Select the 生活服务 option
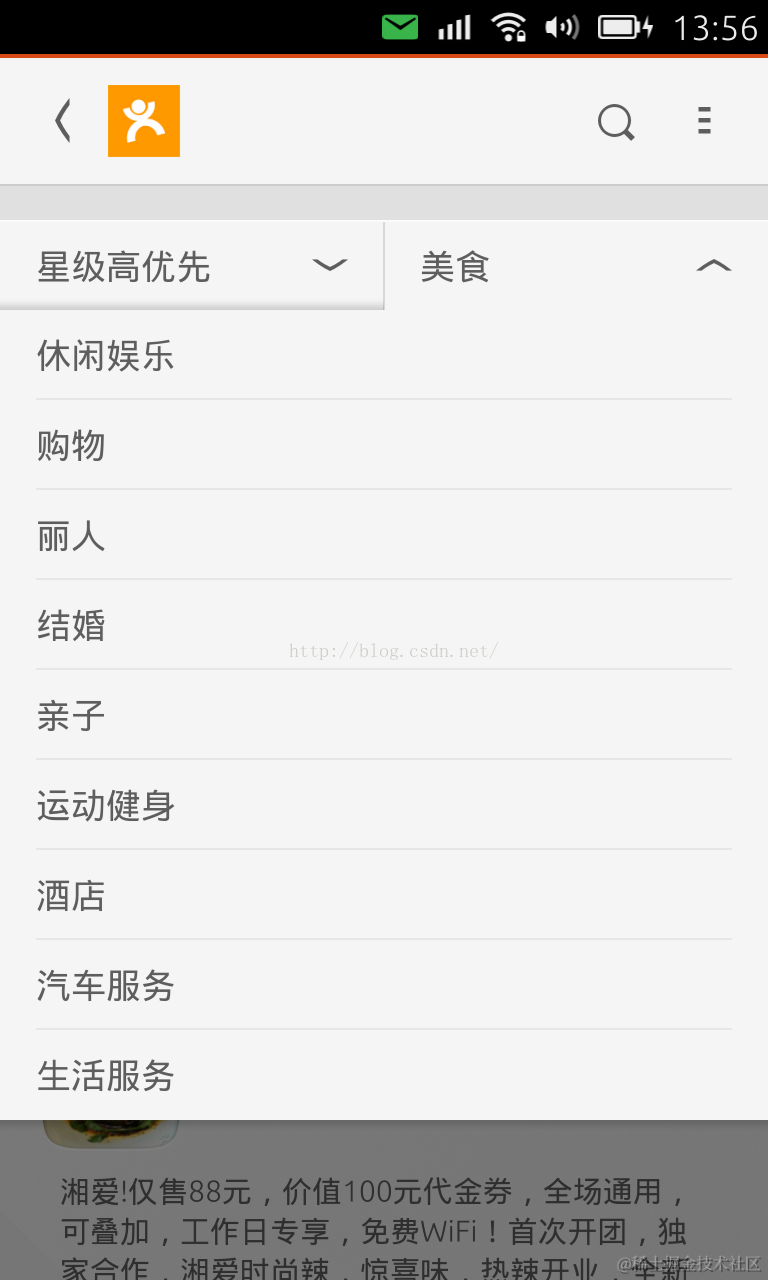The image size is (768, 1280). pos(384,1076)
